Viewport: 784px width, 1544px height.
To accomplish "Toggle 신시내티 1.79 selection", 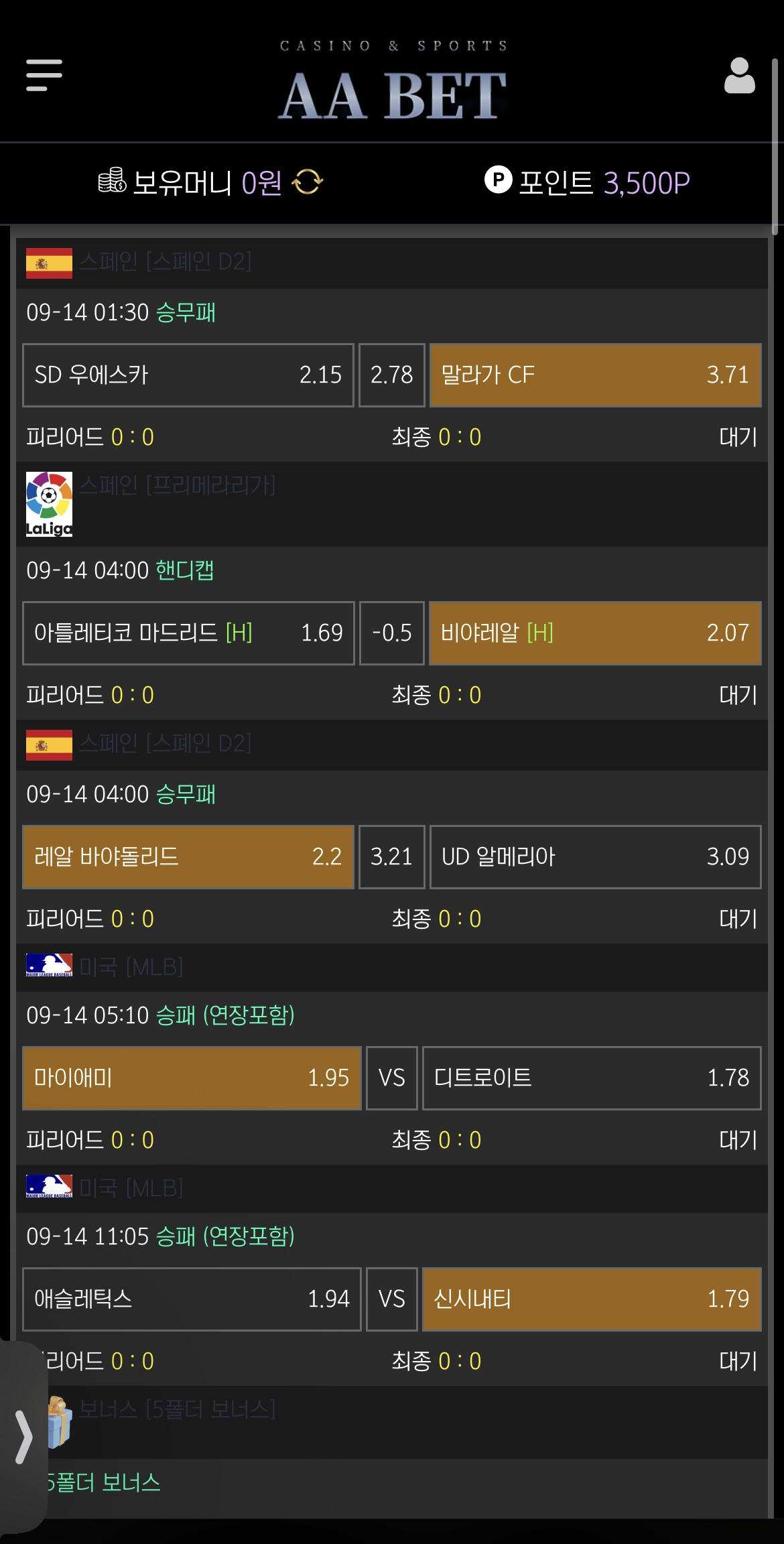I will point(592,1299).
